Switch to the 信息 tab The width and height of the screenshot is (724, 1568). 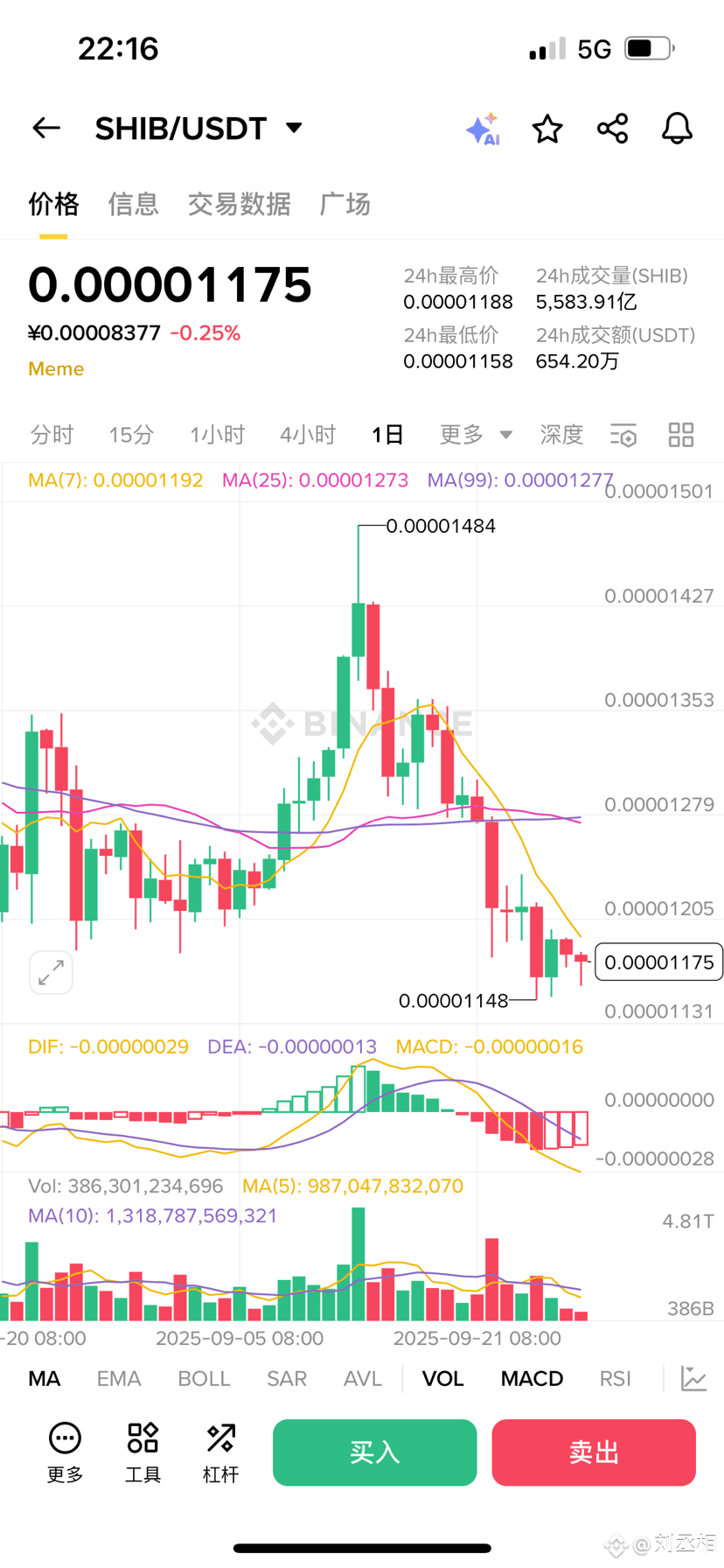tap(133, 204)
